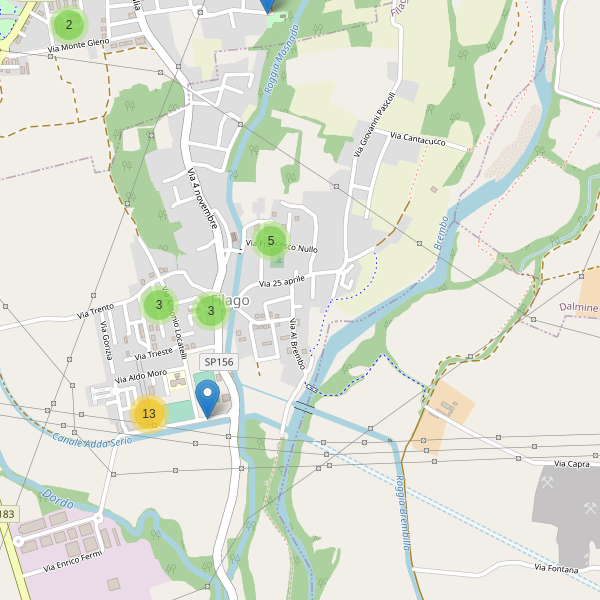Expand the yellow cluster marker showing 13

point(149,413)
